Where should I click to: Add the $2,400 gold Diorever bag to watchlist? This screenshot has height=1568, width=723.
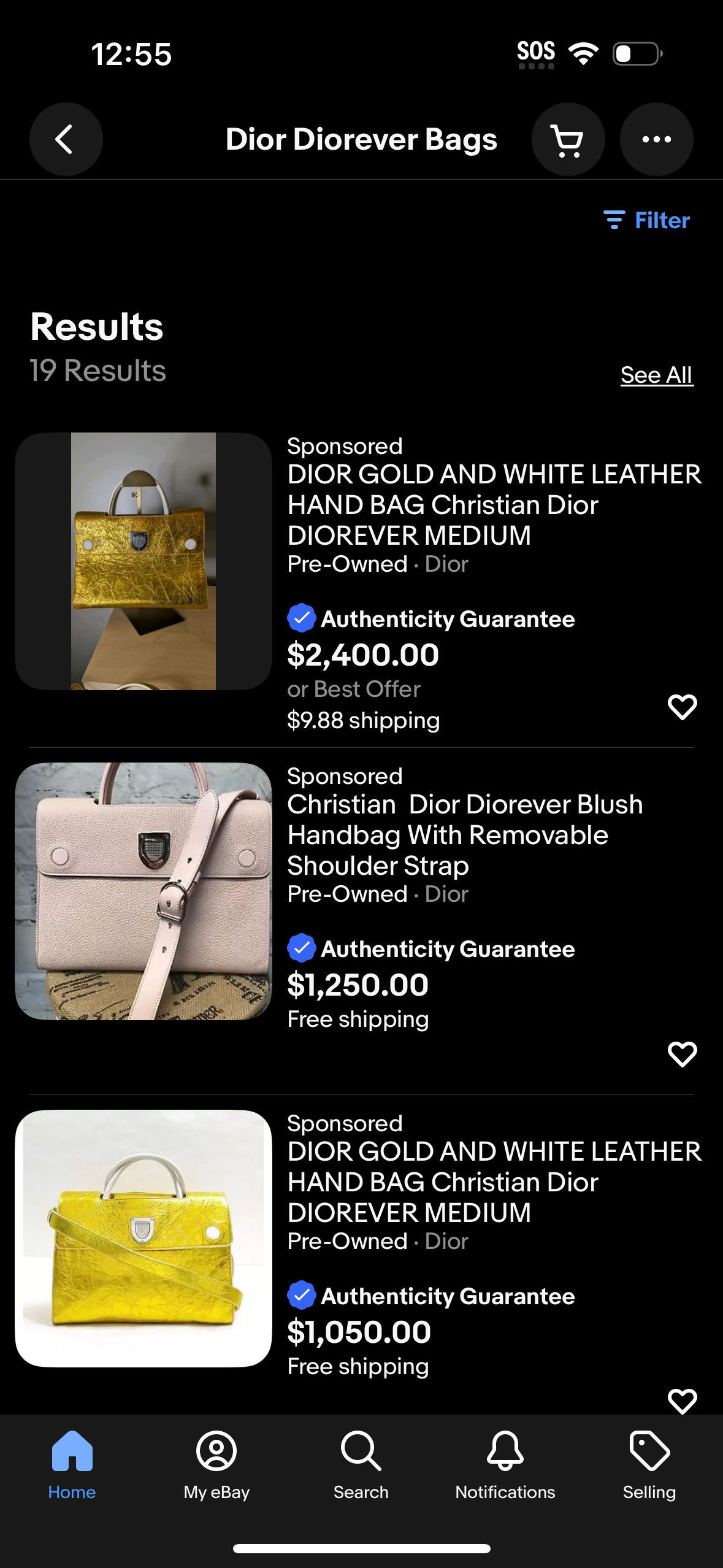coord(682,706)
